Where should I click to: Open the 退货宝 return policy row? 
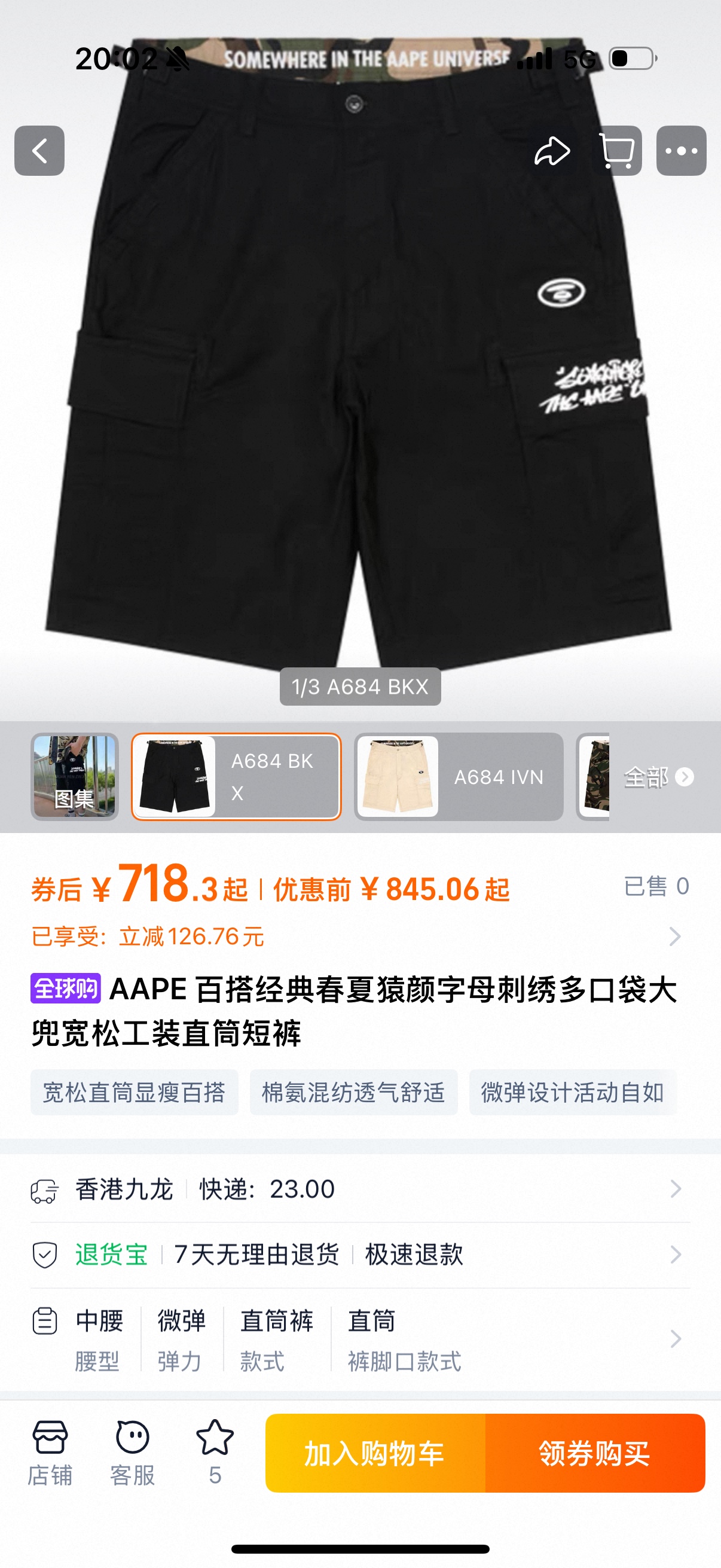click(x=359, y=1255)
